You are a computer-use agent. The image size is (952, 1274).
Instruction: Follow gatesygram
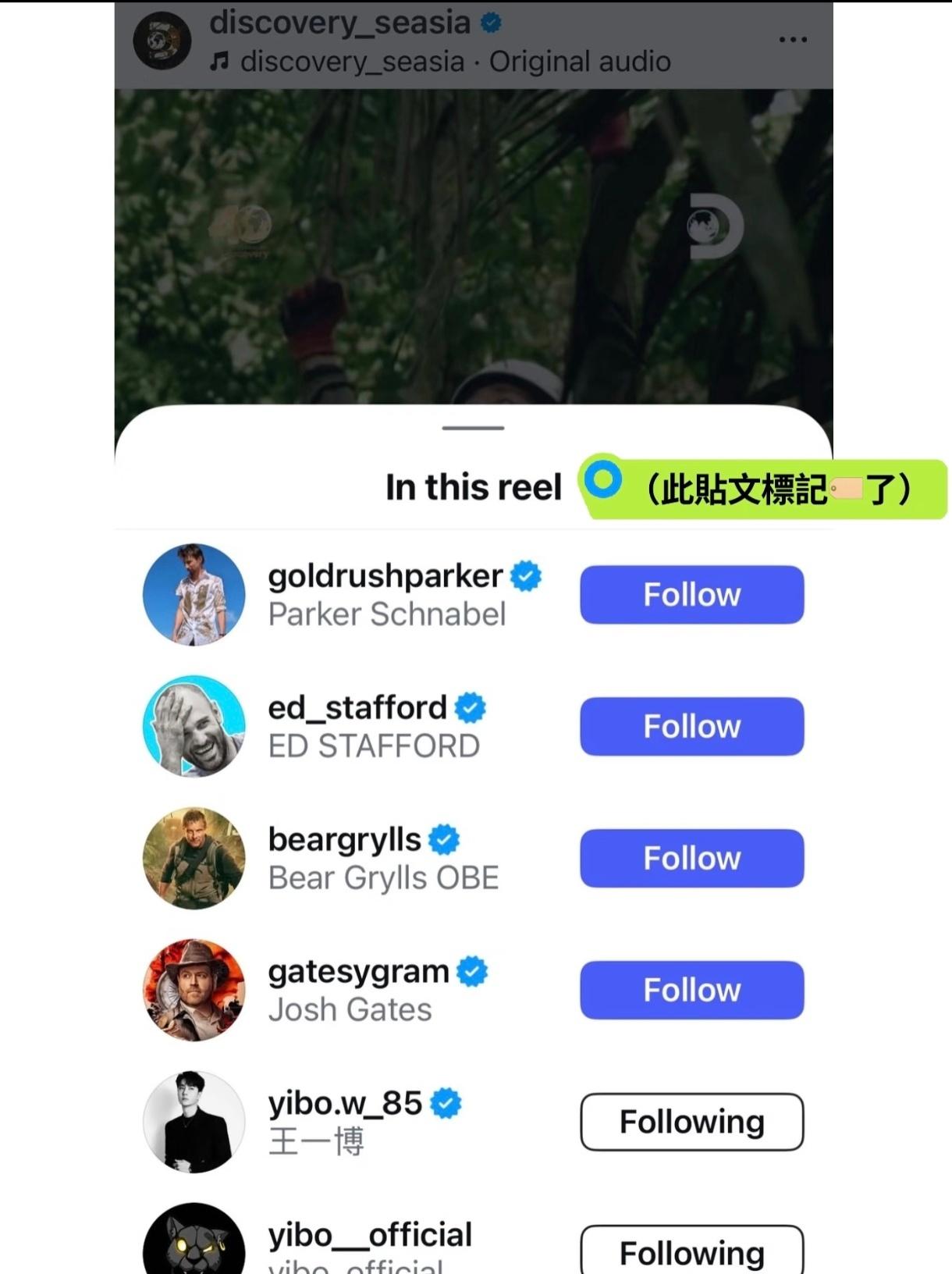click(691, 990)
